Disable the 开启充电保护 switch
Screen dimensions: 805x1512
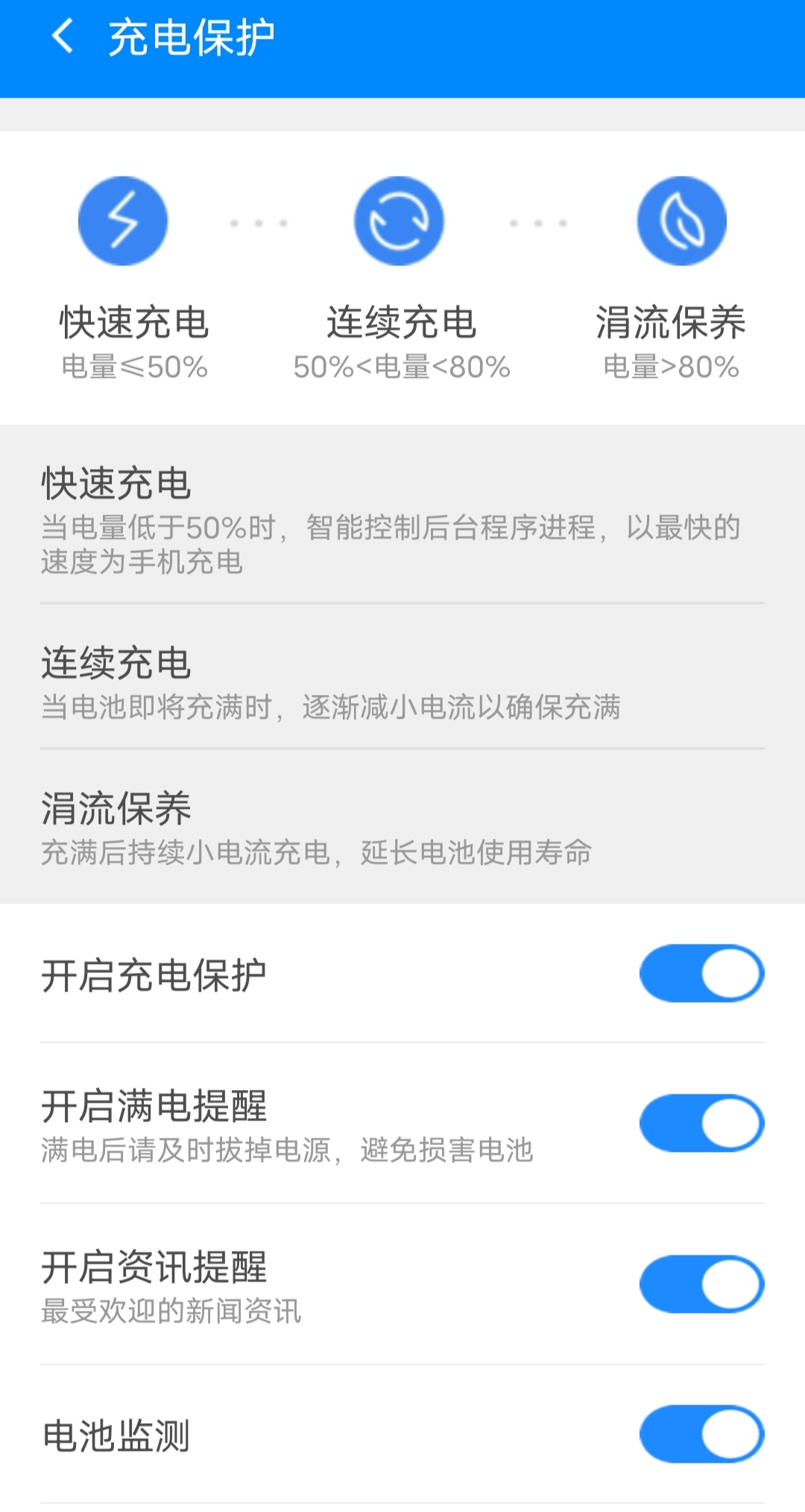click(701, 973)
